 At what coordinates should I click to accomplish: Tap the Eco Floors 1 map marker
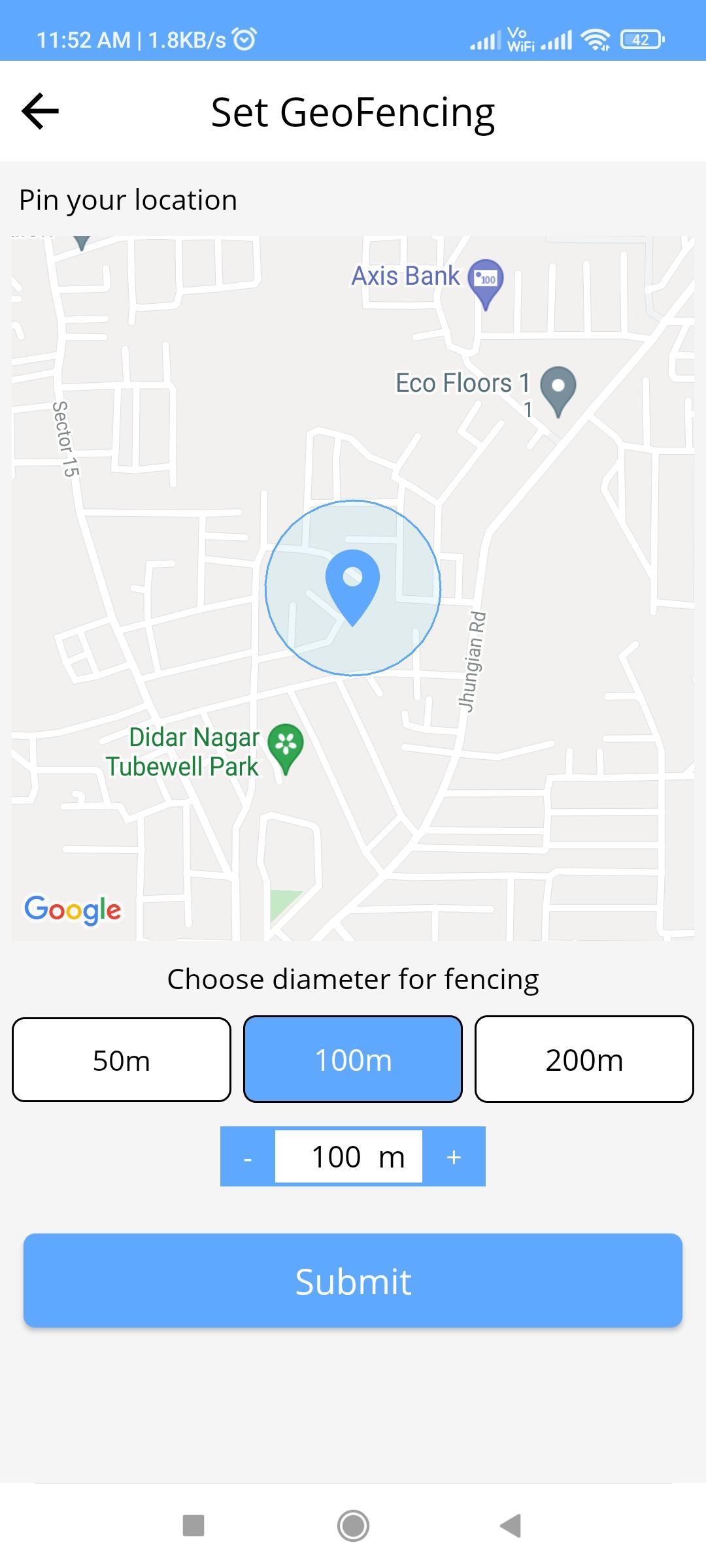coord(558,391)
